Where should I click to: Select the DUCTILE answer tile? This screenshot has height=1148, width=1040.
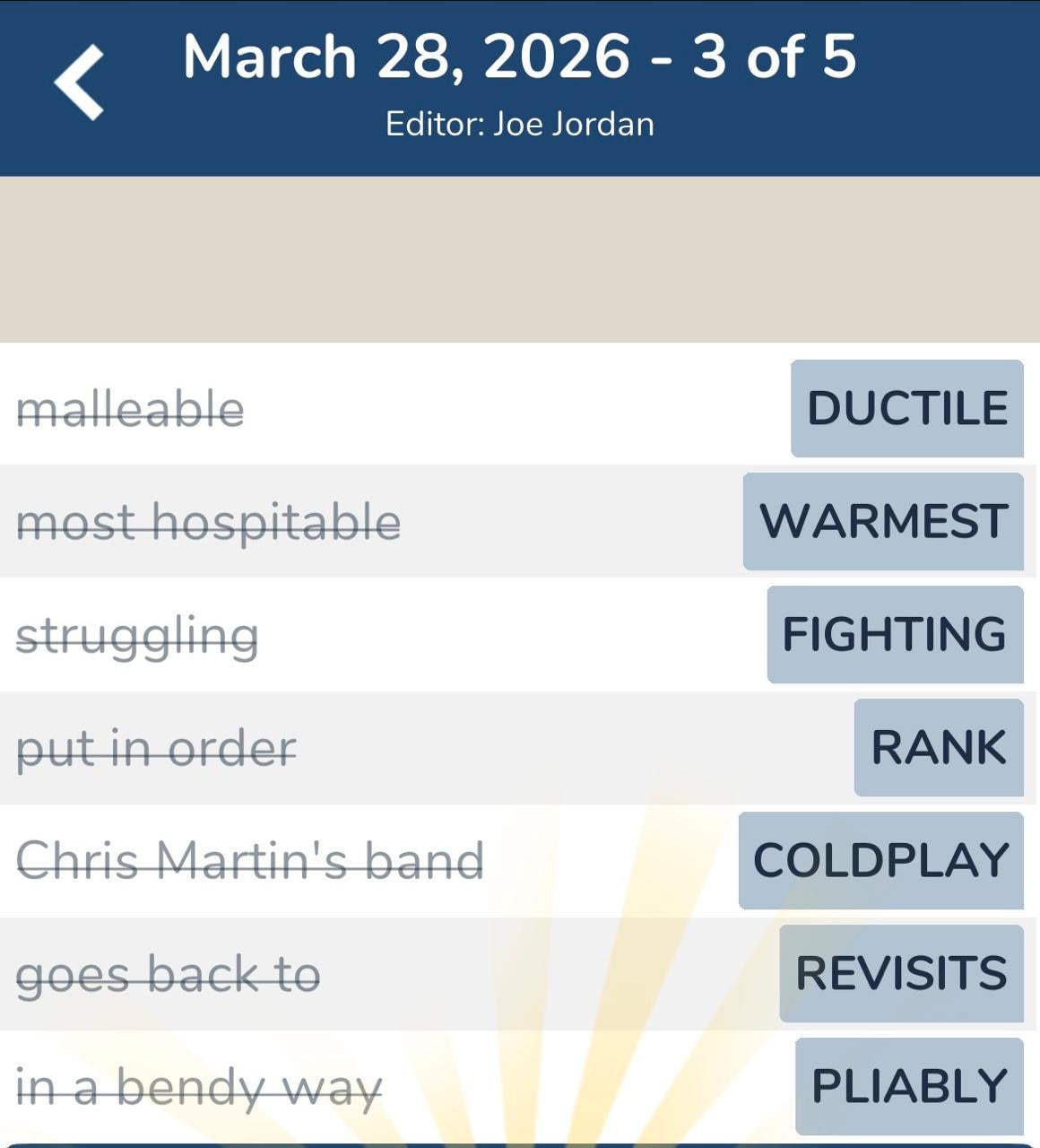pos(907,410)
